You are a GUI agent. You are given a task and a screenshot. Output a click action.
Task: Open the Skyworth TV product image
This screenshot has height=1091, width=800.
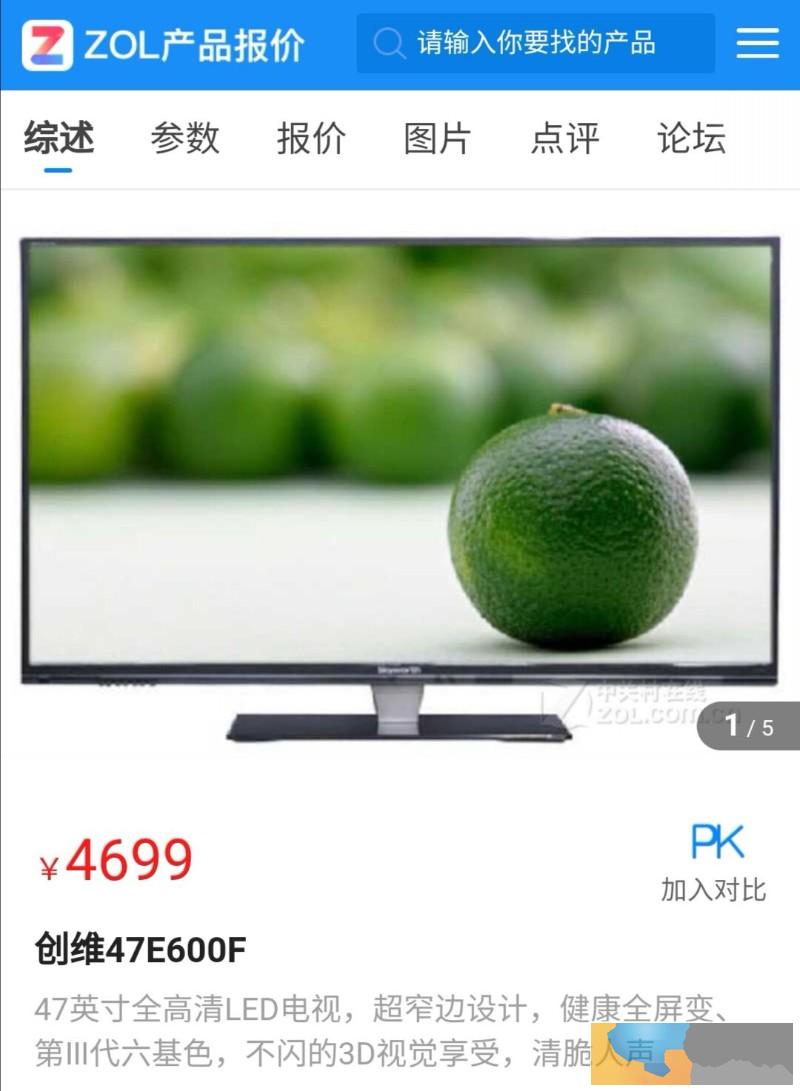coord(400,480)
